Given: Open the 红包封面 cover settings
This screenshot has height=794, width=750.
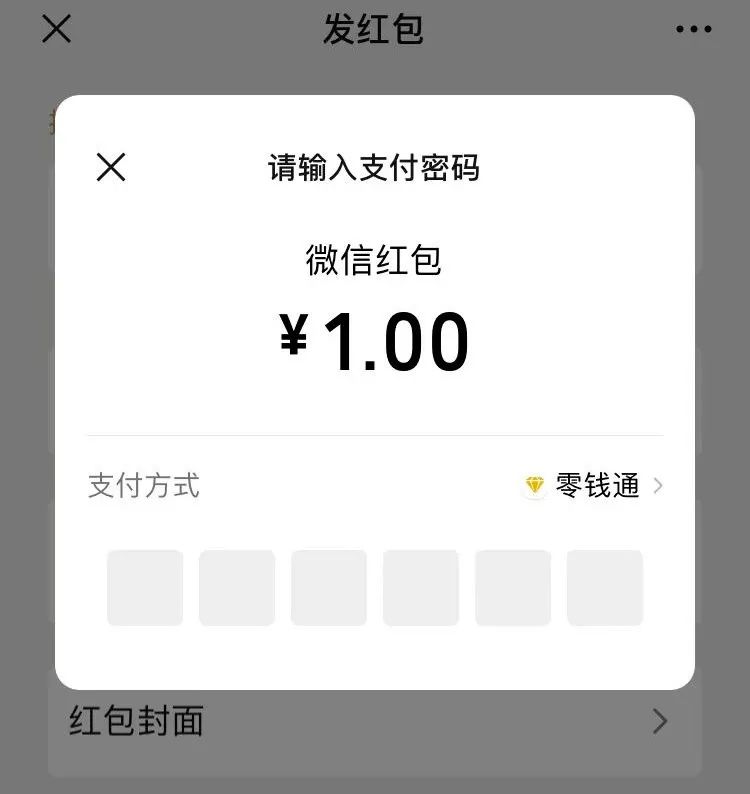Looking at the screenshot, I should tap(135, 720).
